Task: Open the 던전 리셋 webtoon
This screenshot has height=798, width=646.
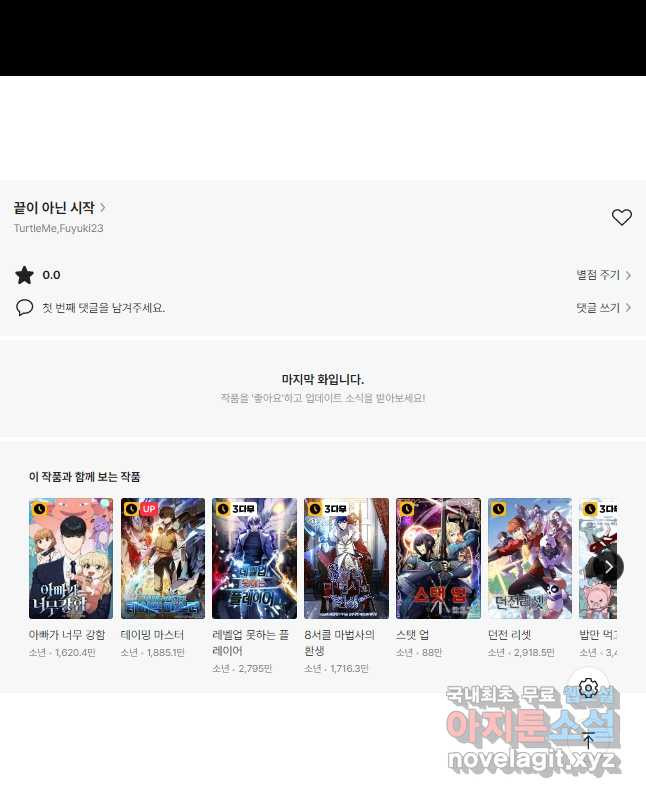Action: 530,558
